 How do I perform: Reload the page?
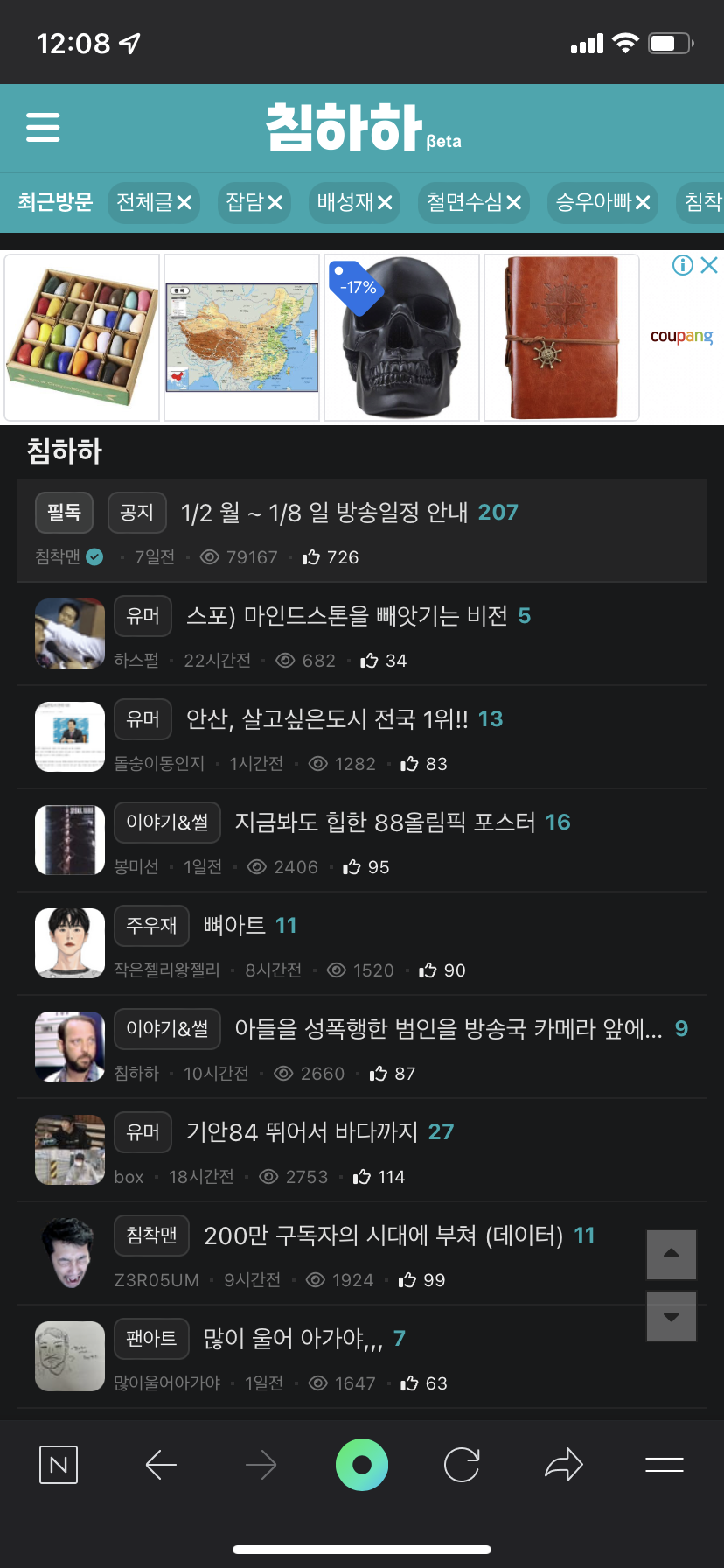click(462, 1465)
